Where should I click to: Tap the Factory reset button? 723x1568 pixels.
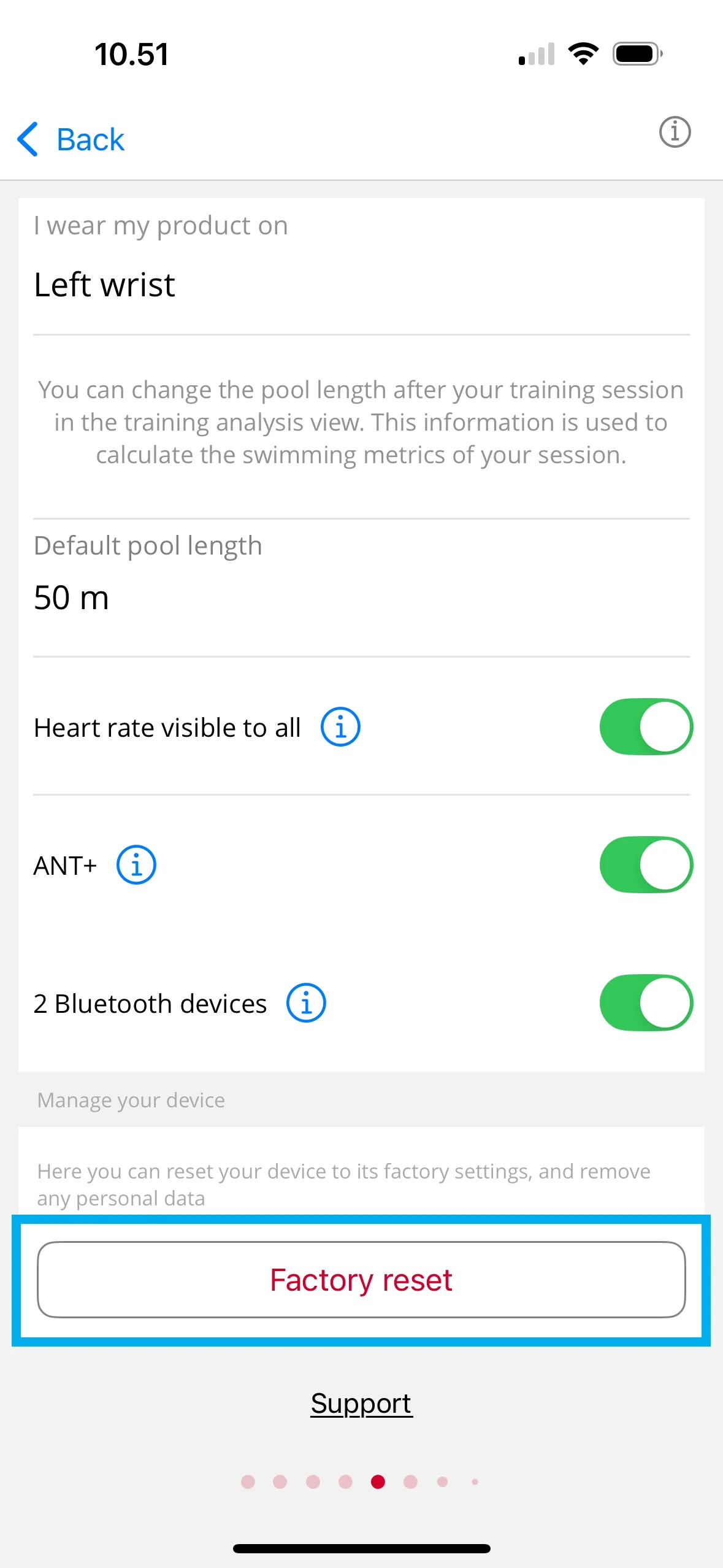click(x=361, y=1280)
